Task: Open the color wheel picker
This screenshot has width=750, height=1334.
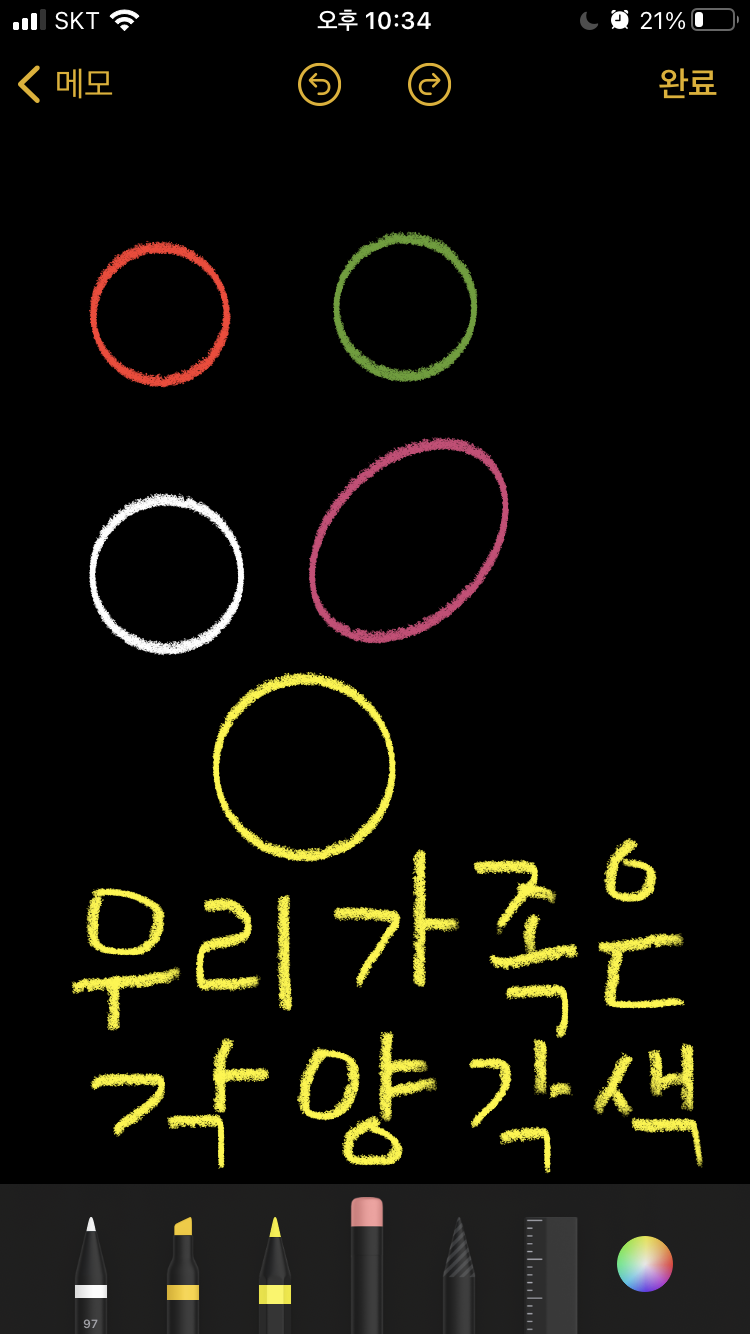Action: pos(645,1264)
